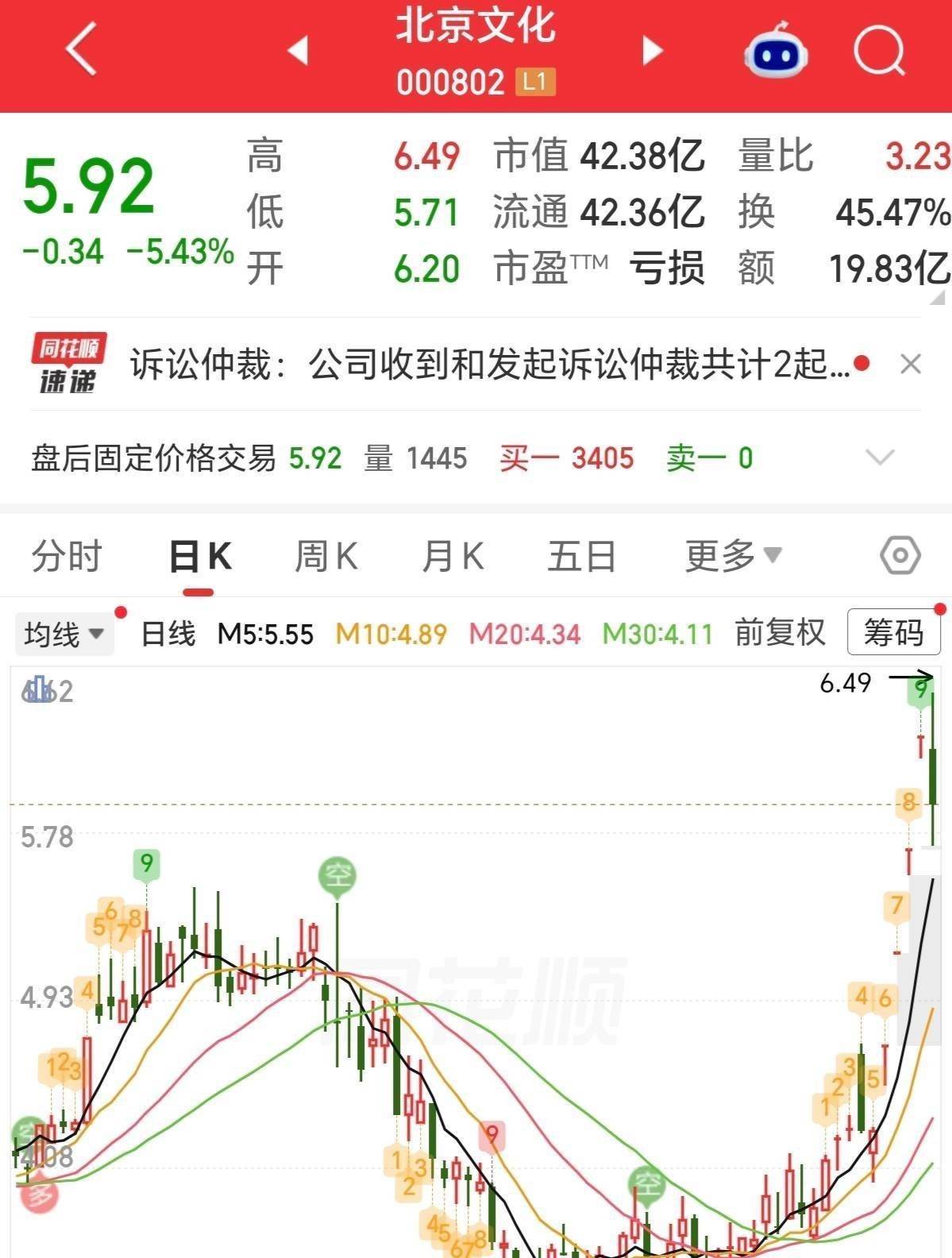
Task: Expand the 更多 chart options
Action: click(733, 555)
